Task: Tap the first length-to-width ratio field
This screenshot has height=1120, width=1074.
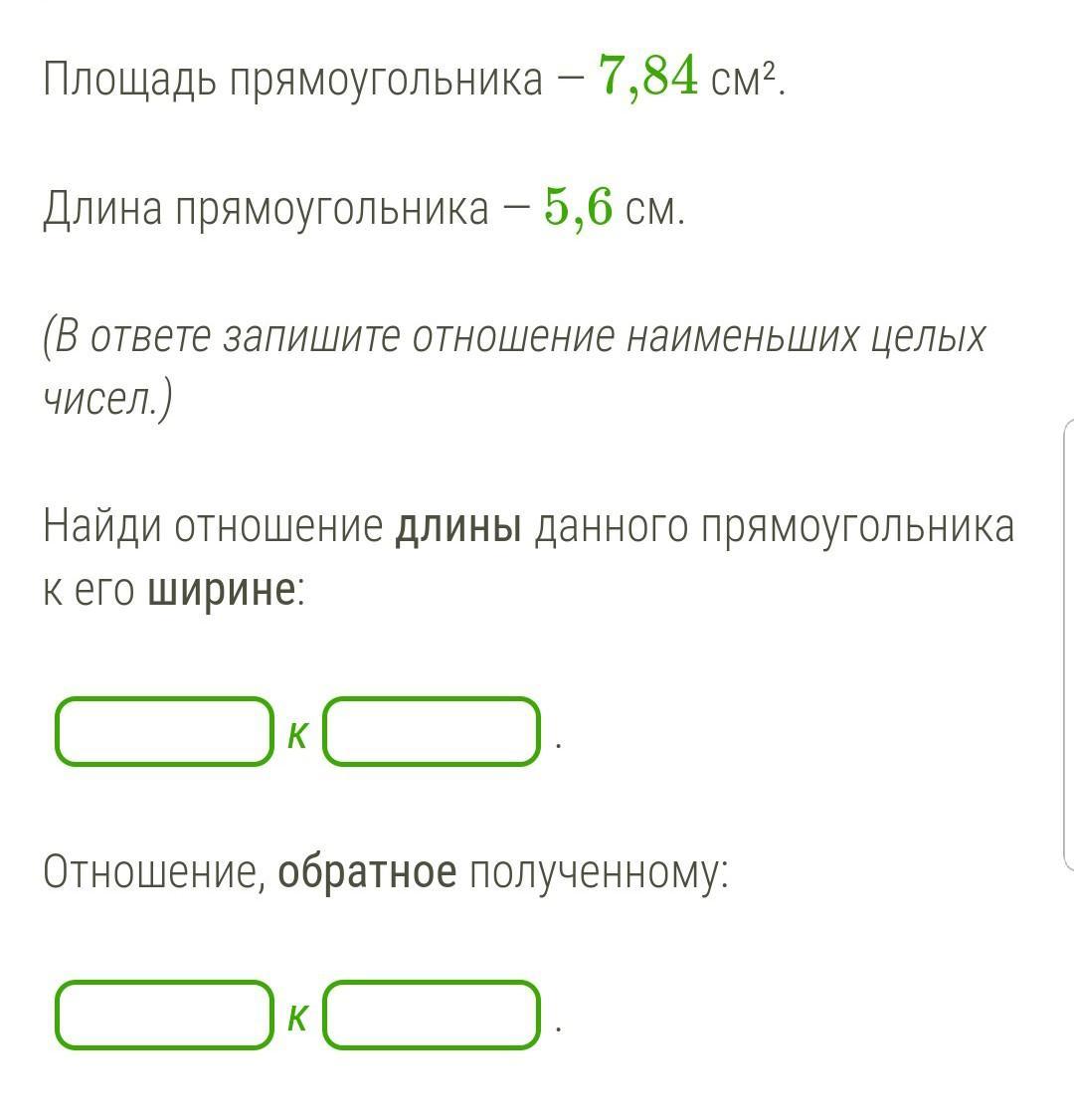Action: coord(164,732)
